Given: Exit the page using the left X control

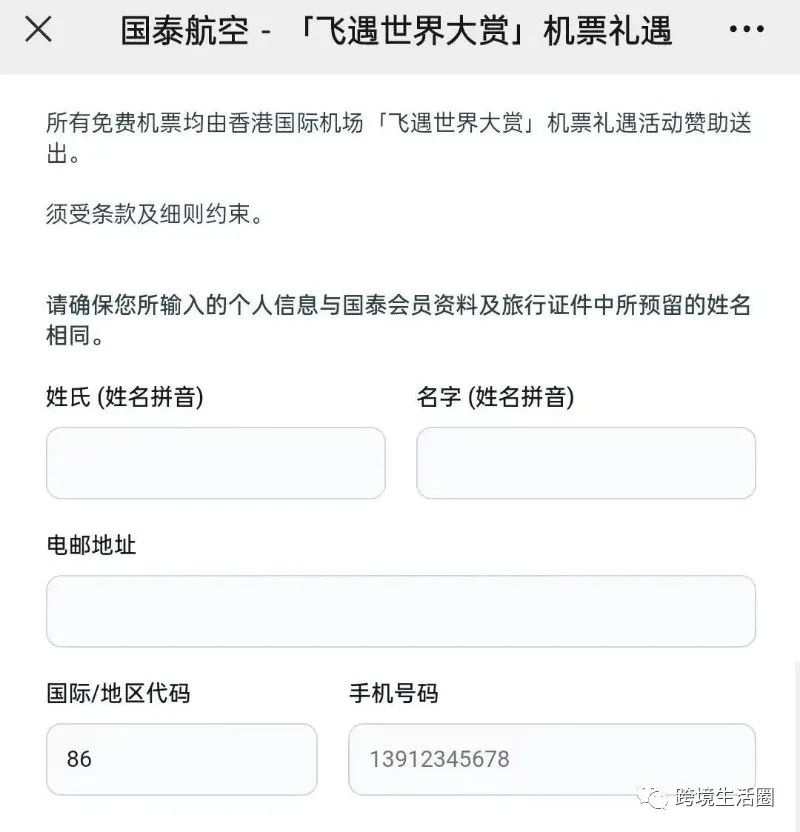Looking at the screenshot, I should click(38, 30).
